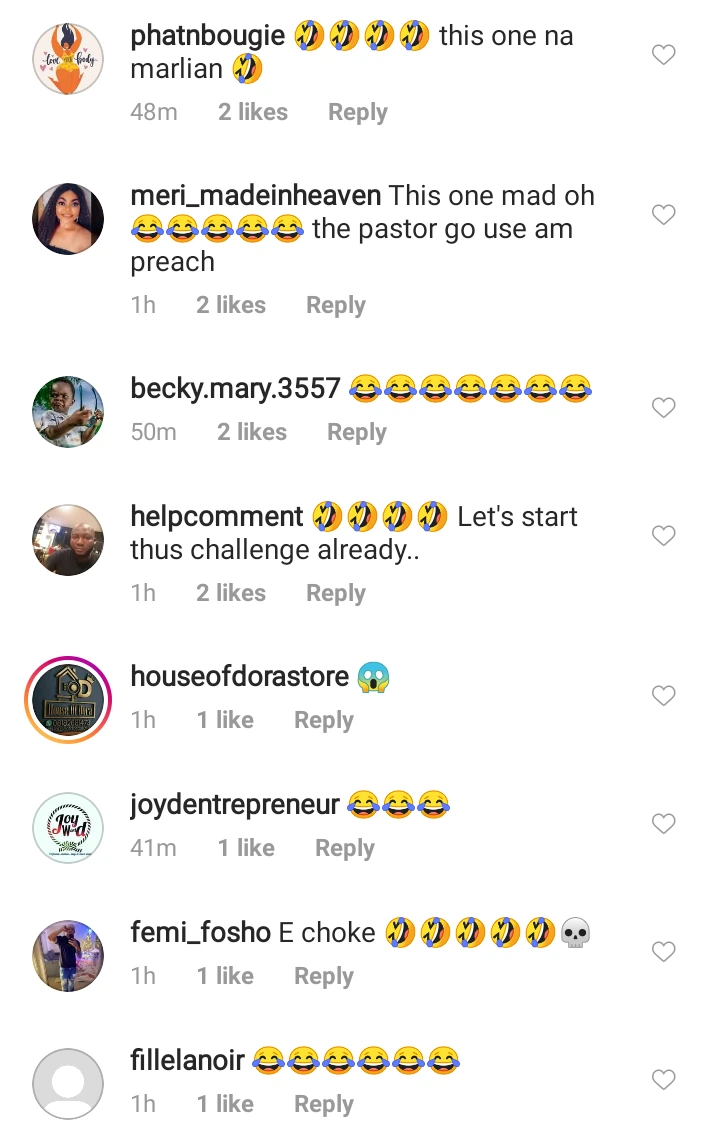
Task: Like phatnbougie's comment
Action: [664, 55]
